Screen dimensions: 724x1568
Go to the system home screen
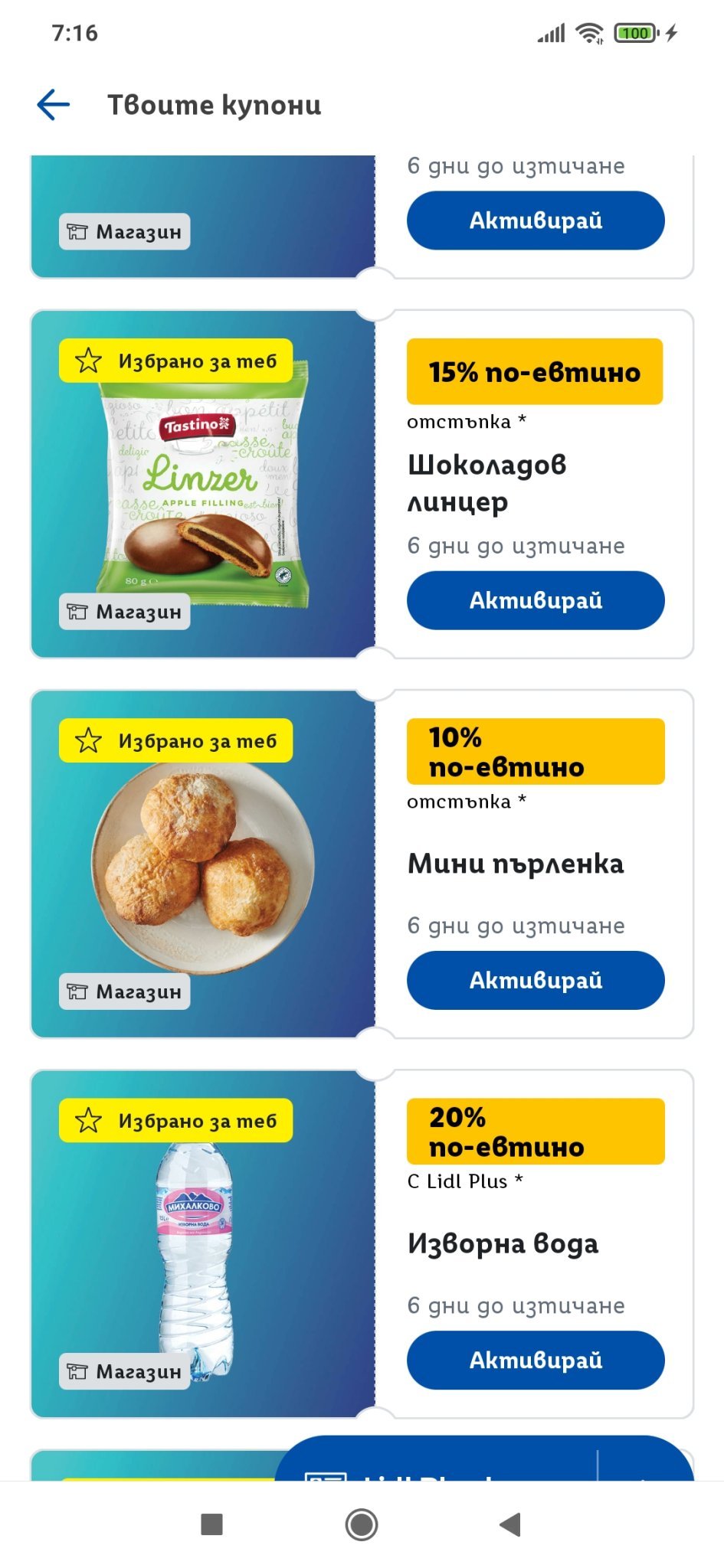[362, 1524]
